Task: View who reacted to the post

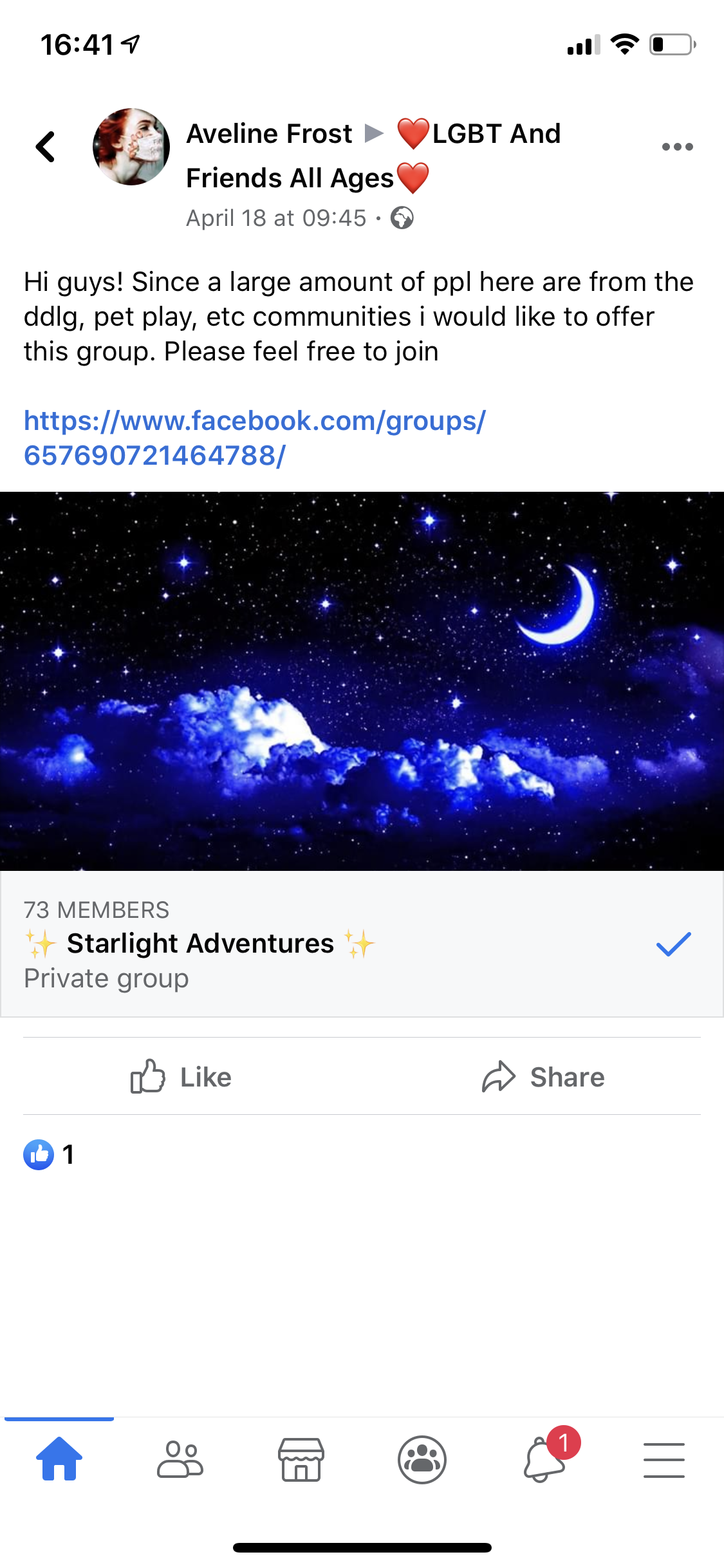Action: (x=49, y=1155)
